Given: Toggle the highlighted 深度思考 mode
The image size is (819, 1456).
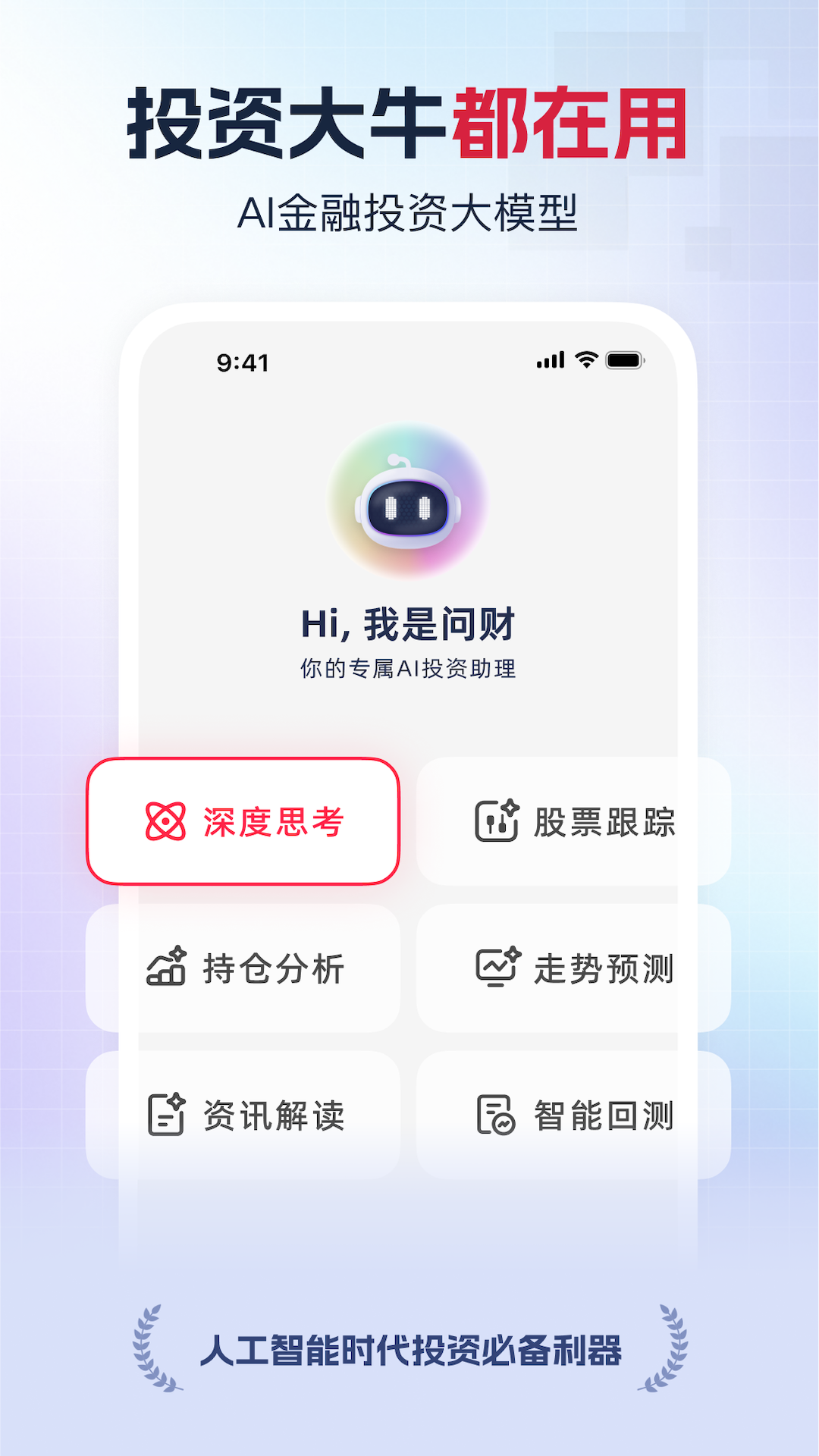Looking at the screenshot, I should pyautogui.click(x=243, y=821).
